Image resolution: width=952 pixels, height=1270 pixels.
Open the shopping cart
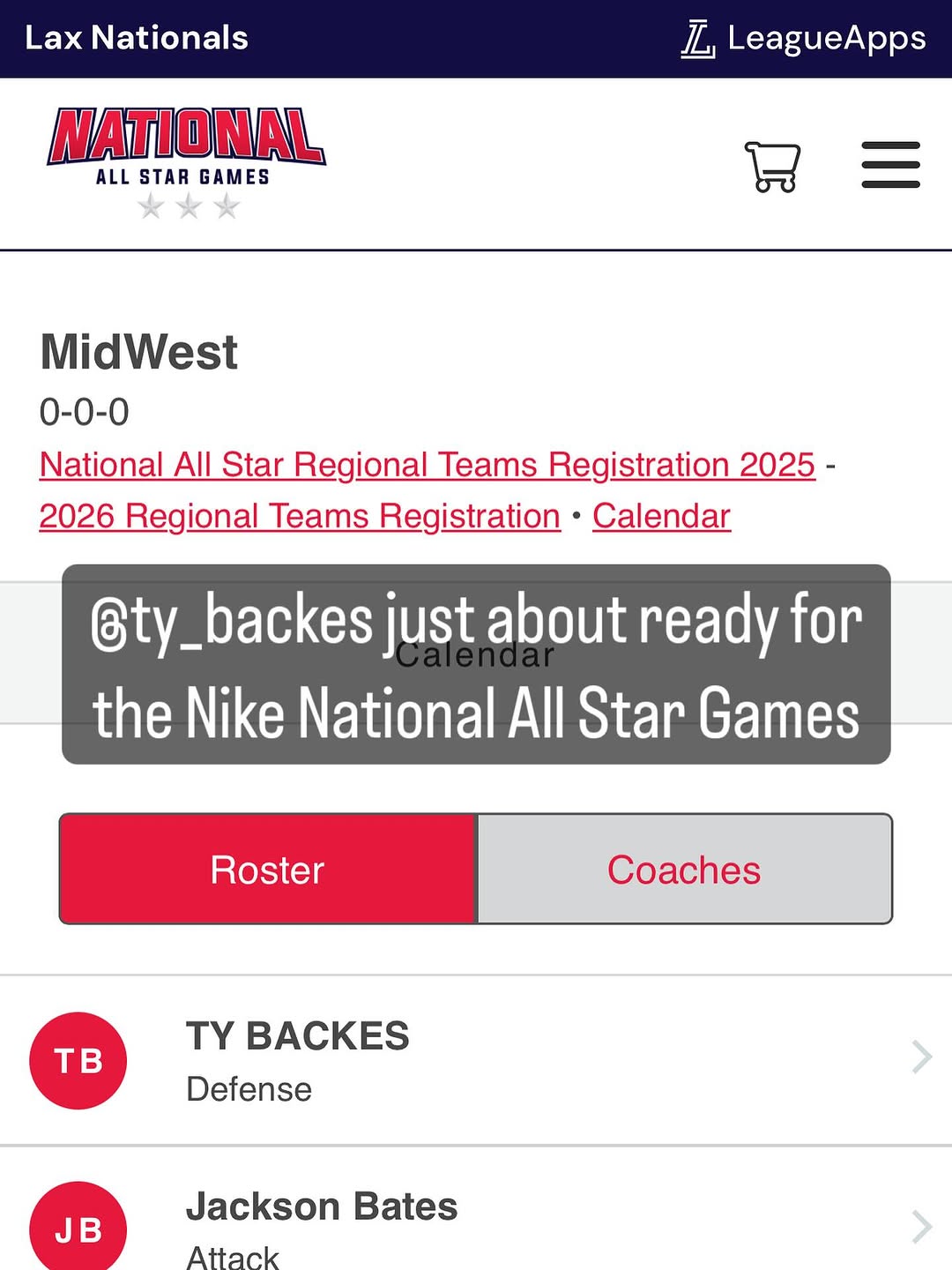click(772, 166)
